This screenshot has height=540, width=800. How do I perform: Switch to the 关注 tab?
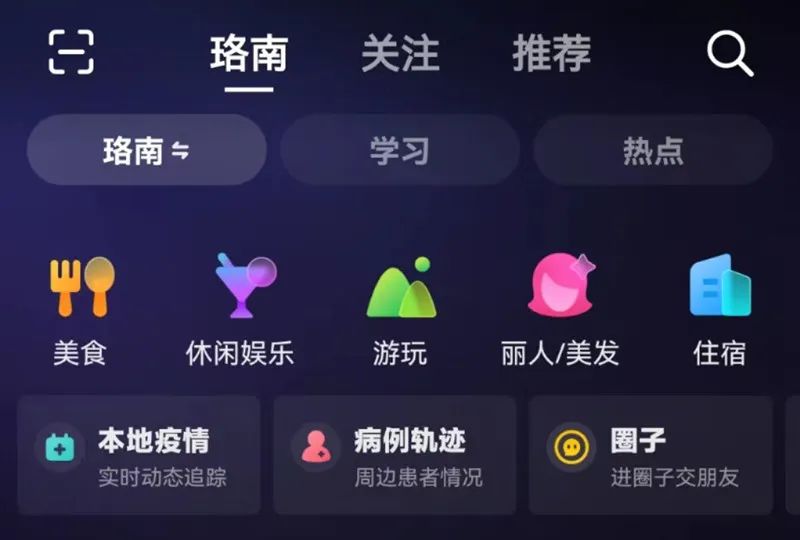pyautogui.click(x=400, y=53)
